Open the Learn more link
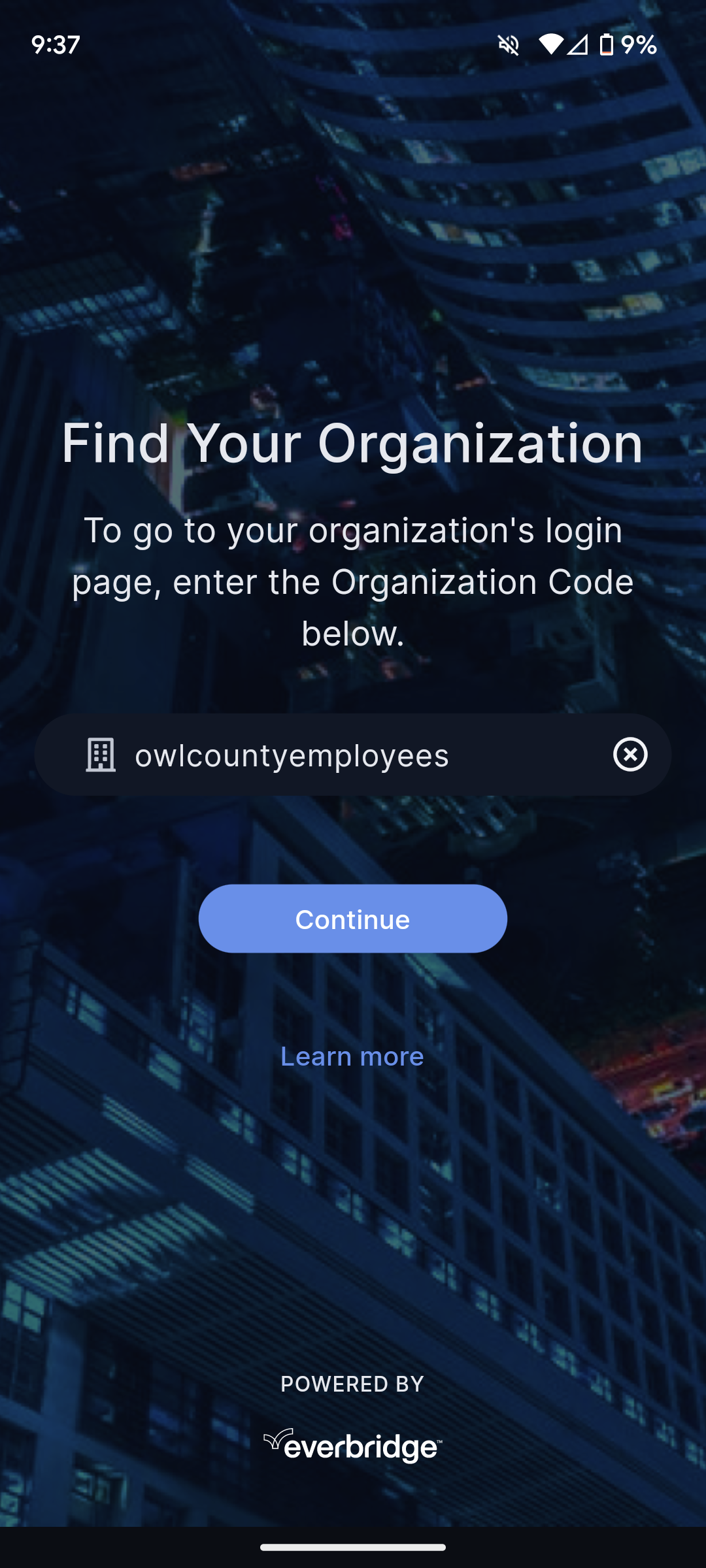This screenshot has height=1568, width=706. tap(352, 1056)
